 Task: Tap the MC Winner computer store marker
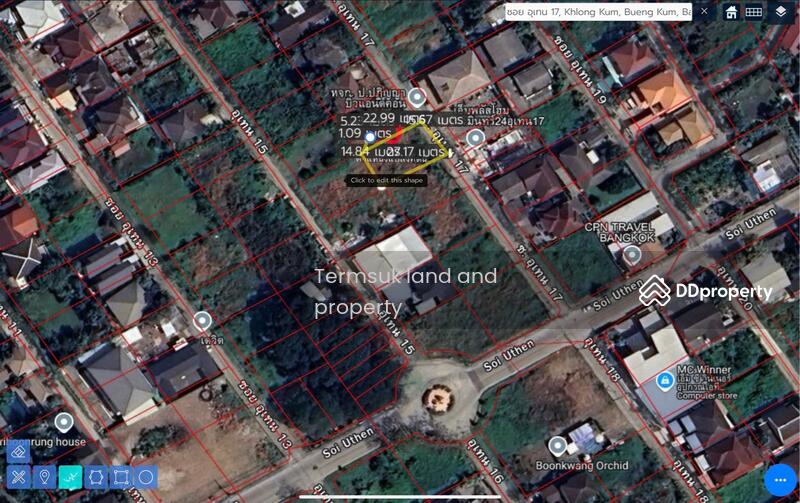tap(663, 381)
